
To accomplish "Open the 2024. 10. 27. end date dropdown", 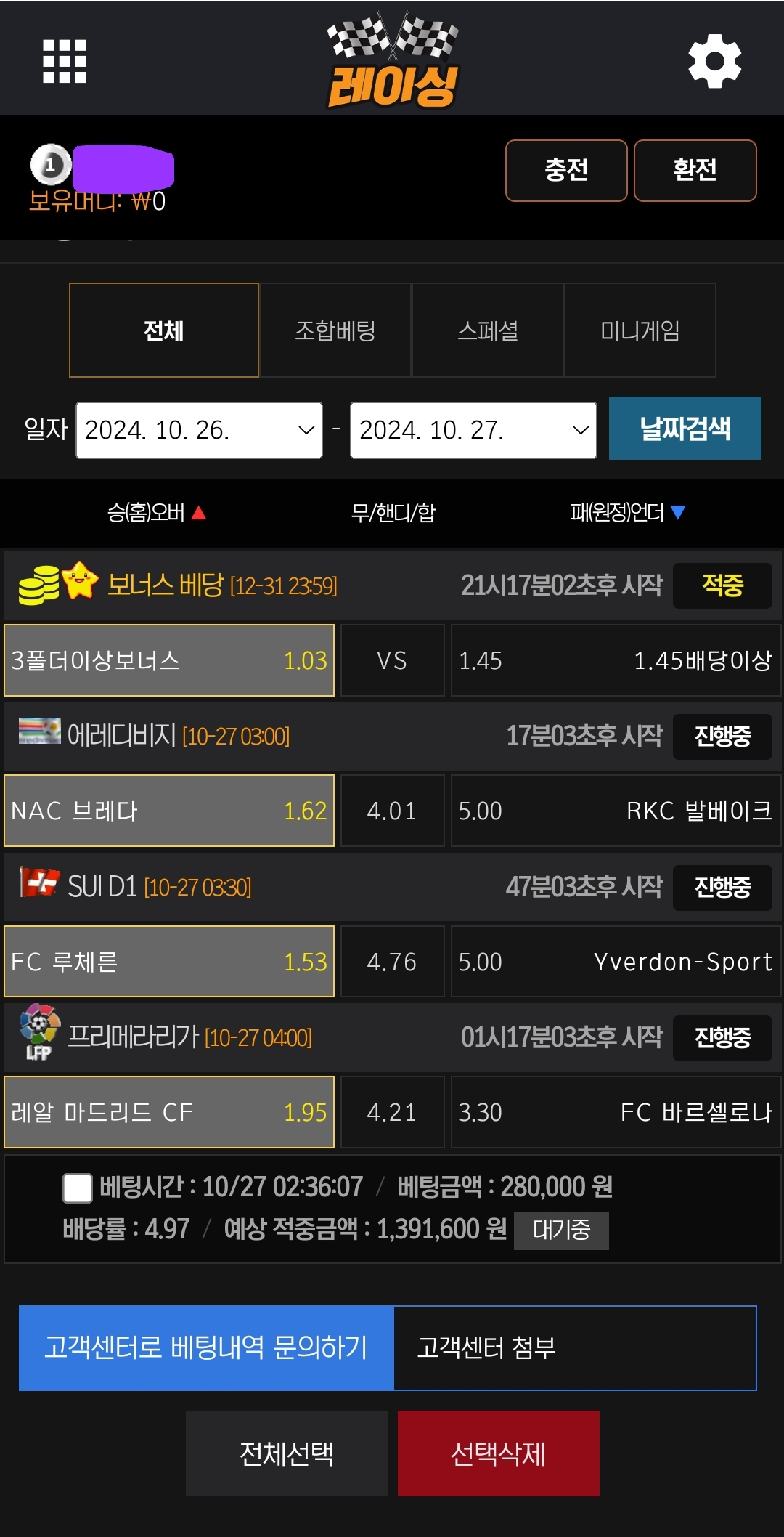I will [473, 430].
